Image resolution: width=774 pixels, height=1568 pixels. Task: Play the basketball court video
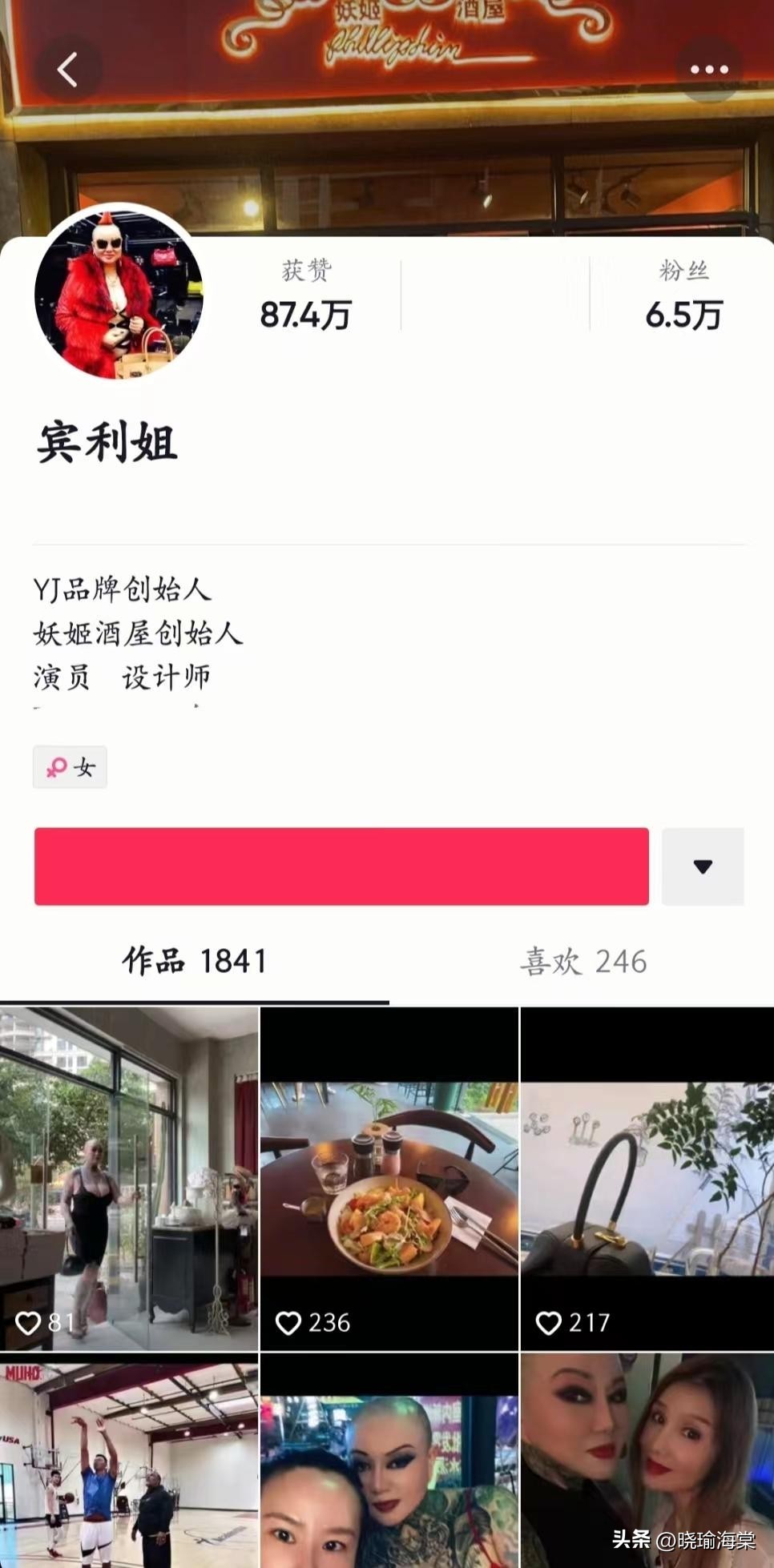coord(129,1461)
